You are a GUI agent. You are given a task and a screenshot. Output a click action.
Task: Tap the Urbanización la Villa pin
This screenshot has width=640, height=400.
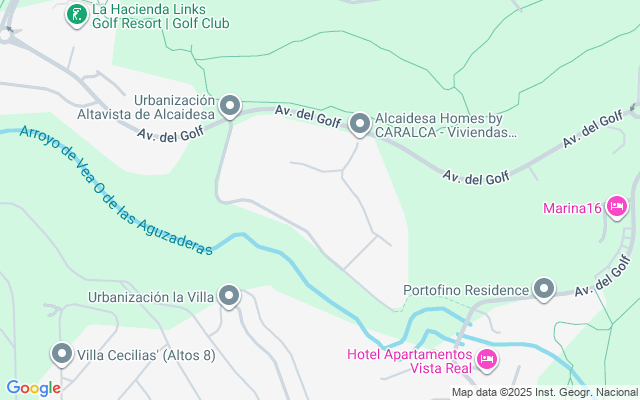(230, 296)
